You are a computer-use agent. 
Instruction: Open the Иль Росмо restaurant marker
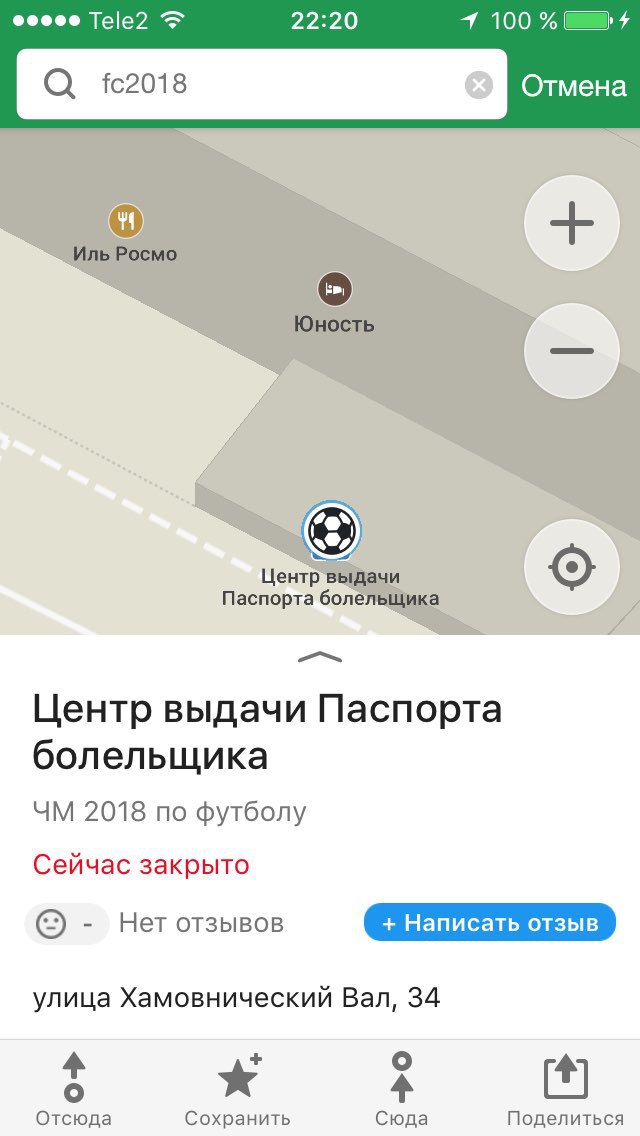click(x=126, y=221)
